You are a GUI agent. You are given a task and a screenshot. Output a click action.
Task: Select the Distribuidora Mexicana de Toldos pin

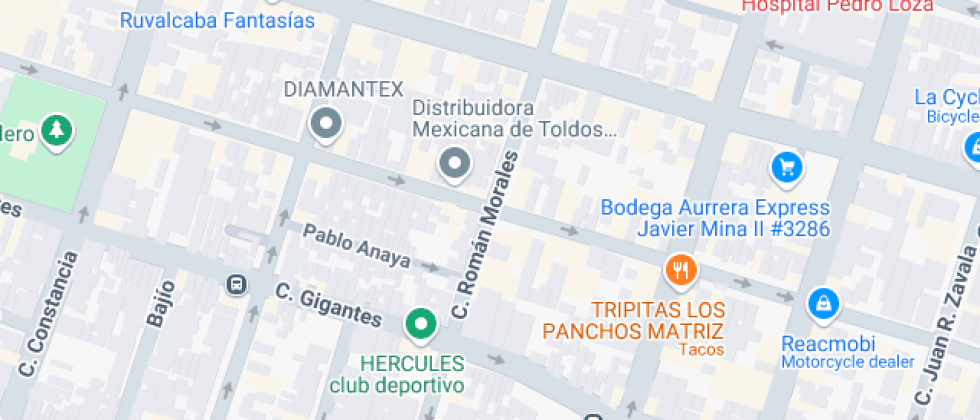(x=455, y=163)
